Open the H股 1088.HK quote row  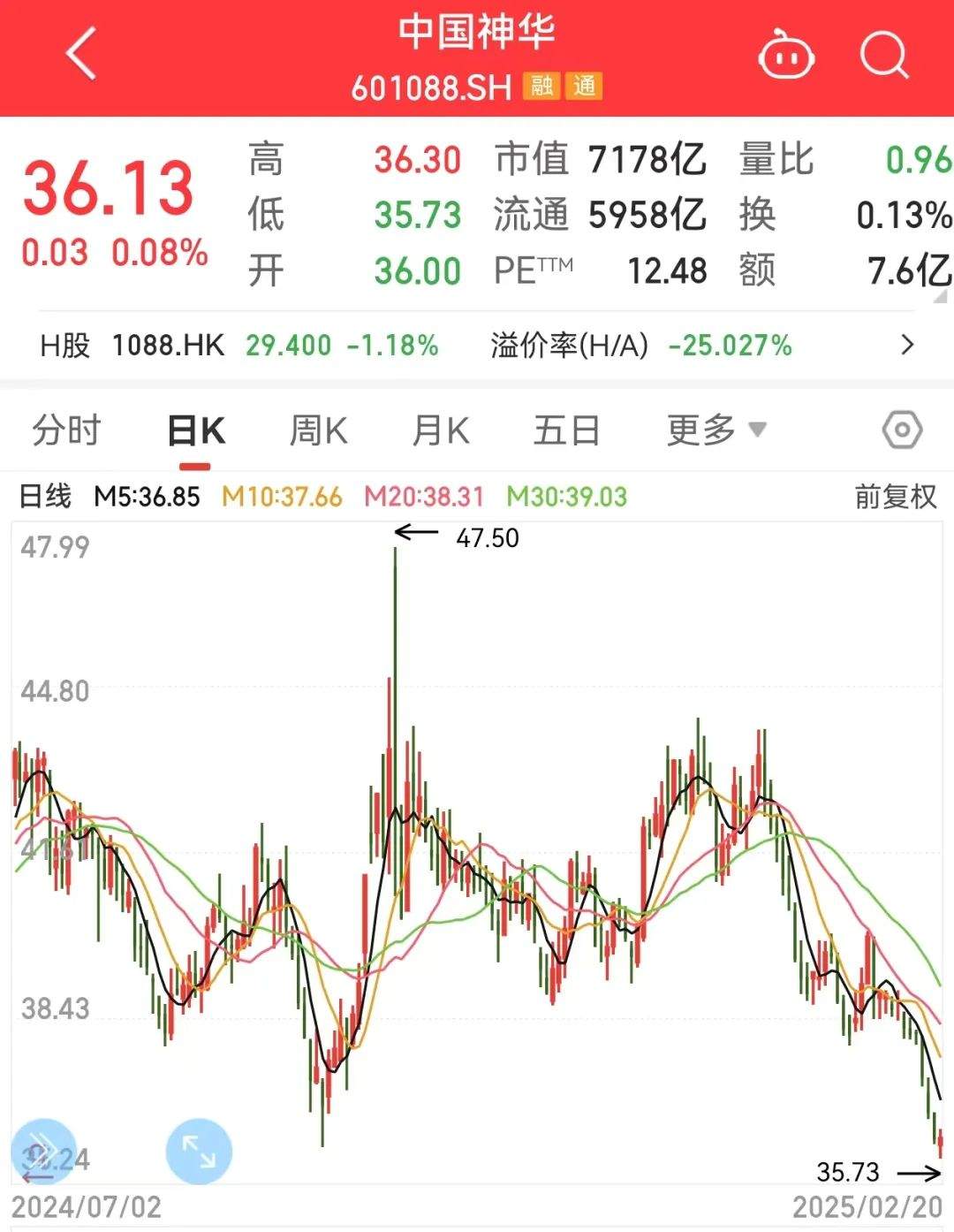[477, 345]
